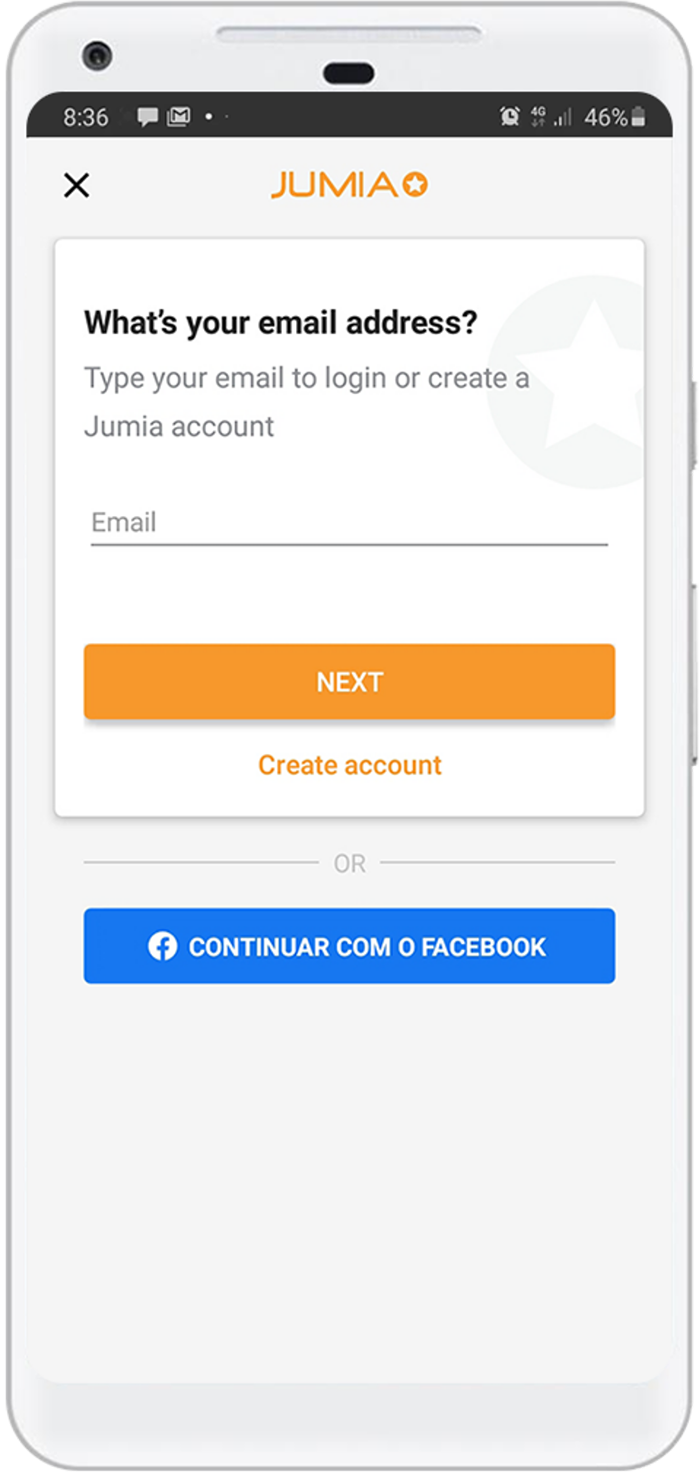The width and height of the screenshot is (700, 1475).
Task: Tap the orange NEXT button
Action: 349,682
